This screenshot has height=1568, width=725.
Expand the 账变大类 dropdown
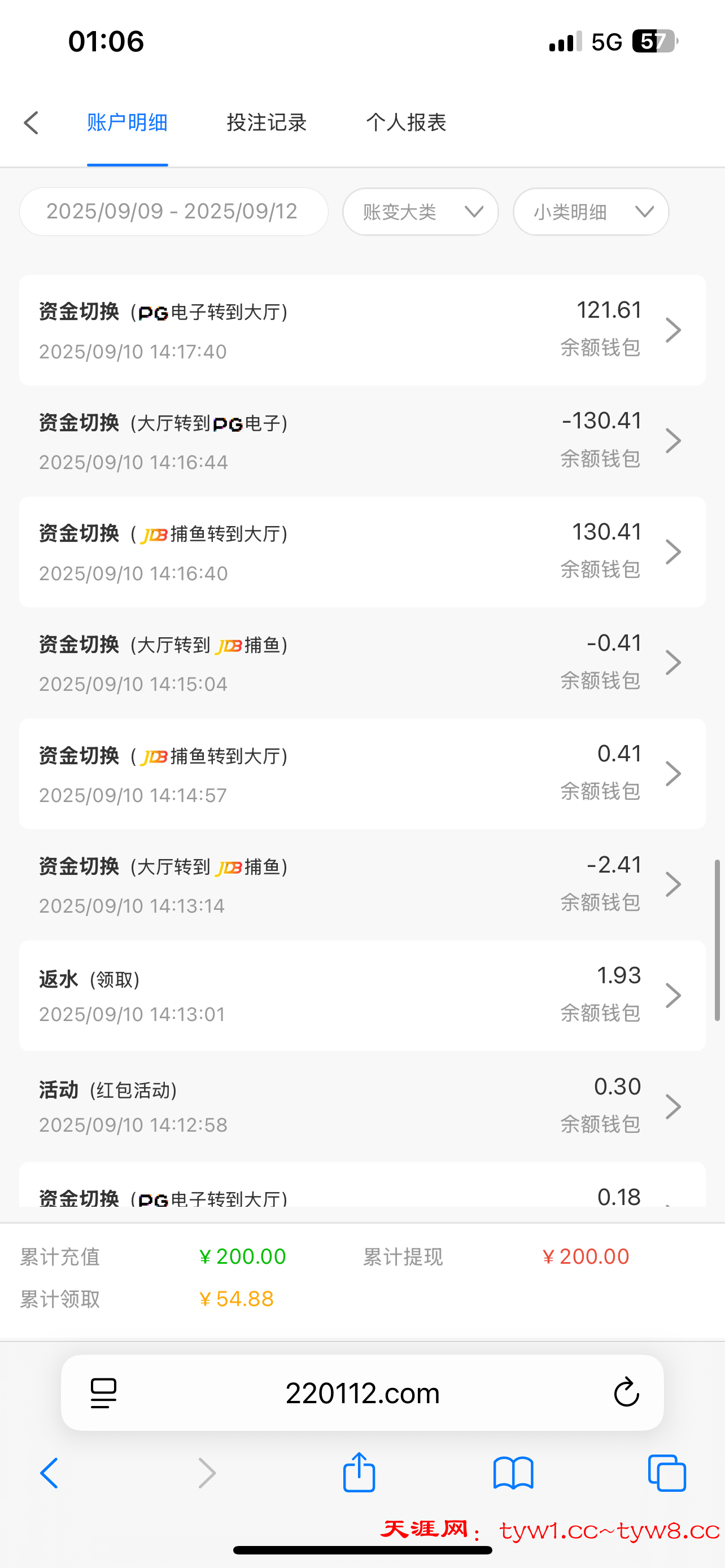(420, 212)
